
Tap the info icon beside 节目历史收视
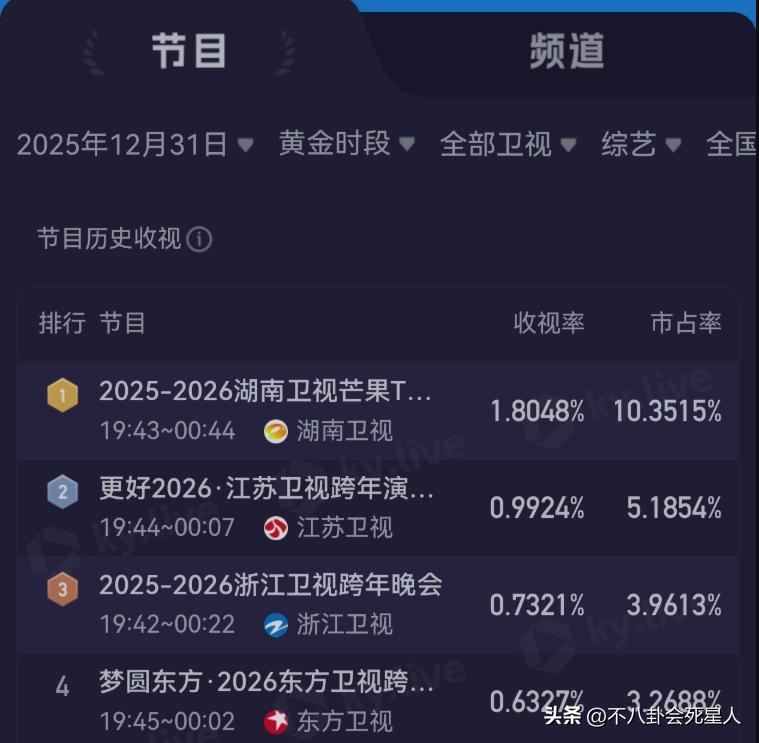click(x=199, y=239)
